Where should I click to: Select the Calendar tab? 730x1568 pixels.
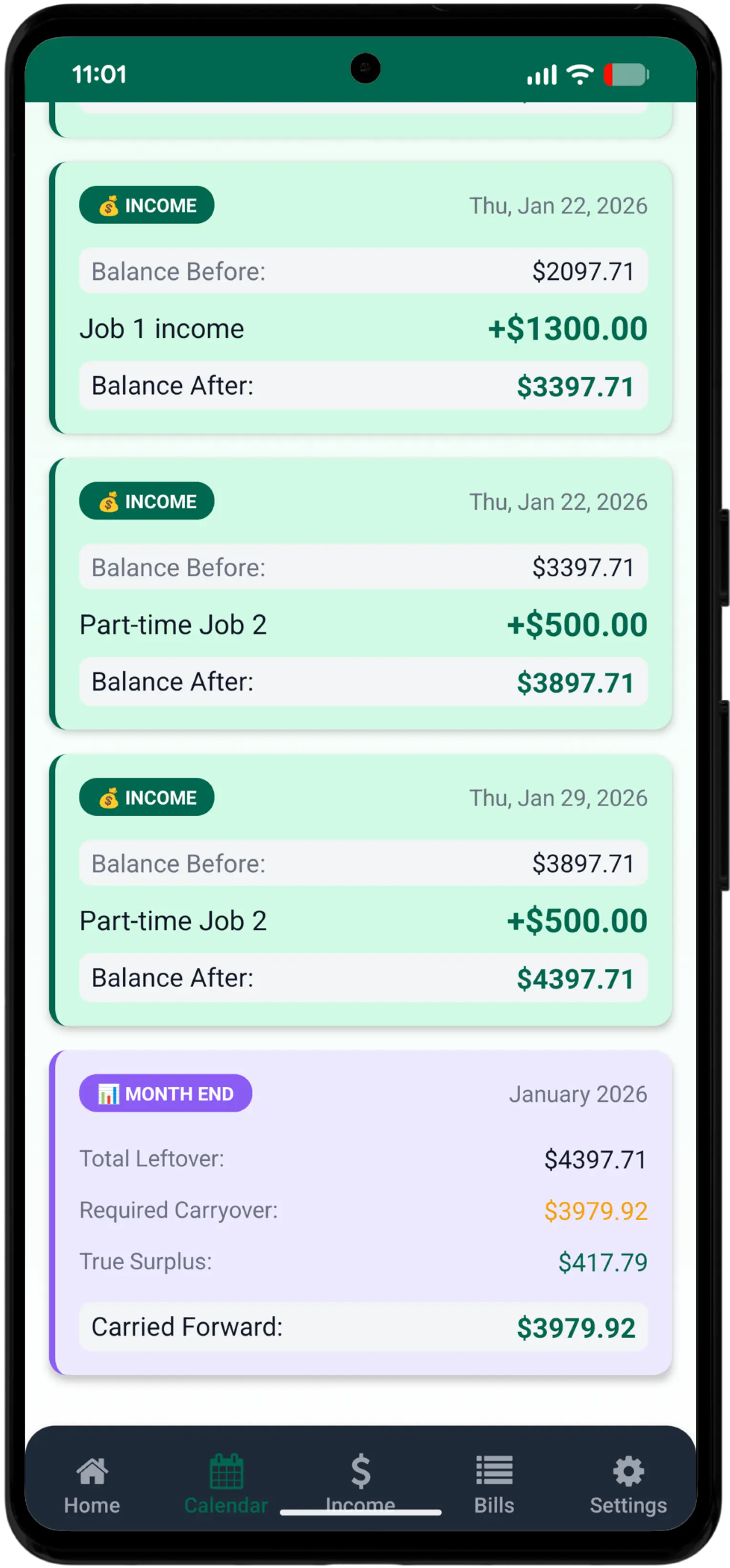[226, 1483]
